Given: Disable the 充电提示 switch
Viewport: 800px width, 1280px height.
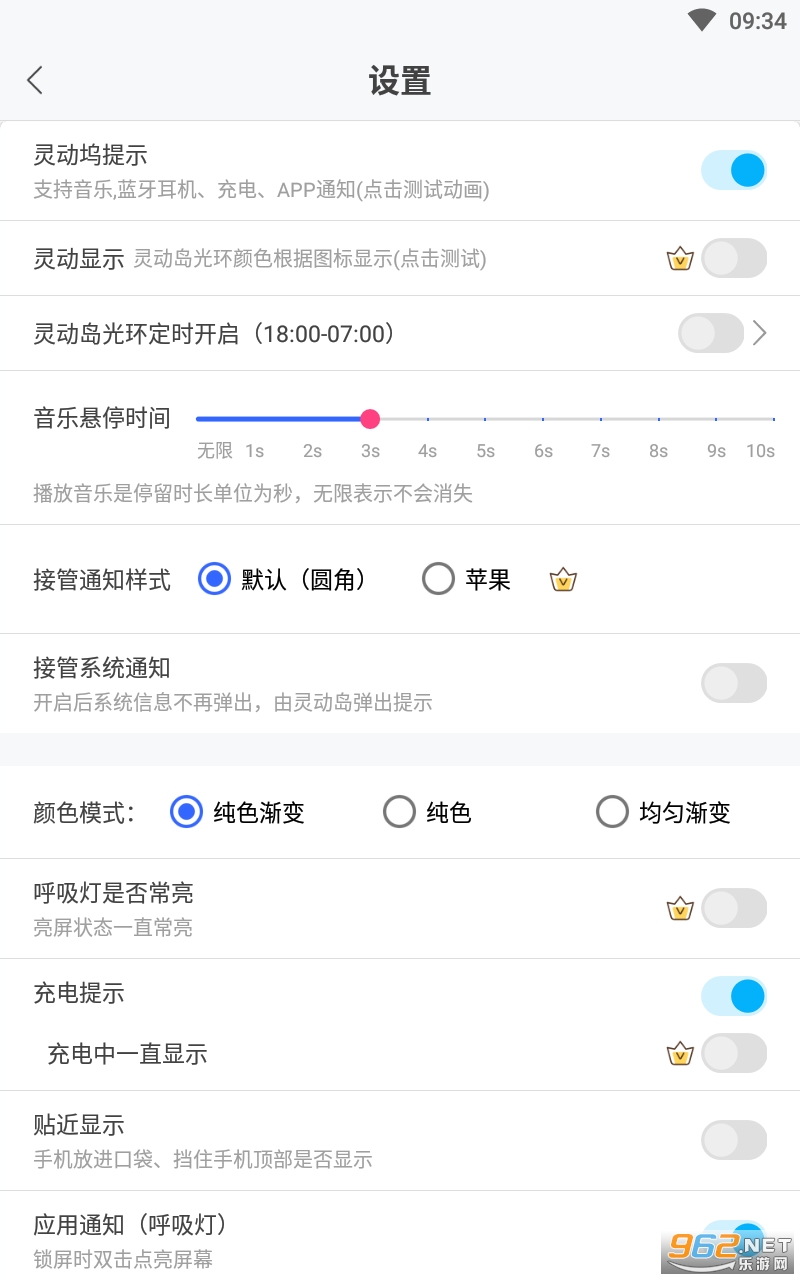Looking at the screenshot, I should point(733,996).
